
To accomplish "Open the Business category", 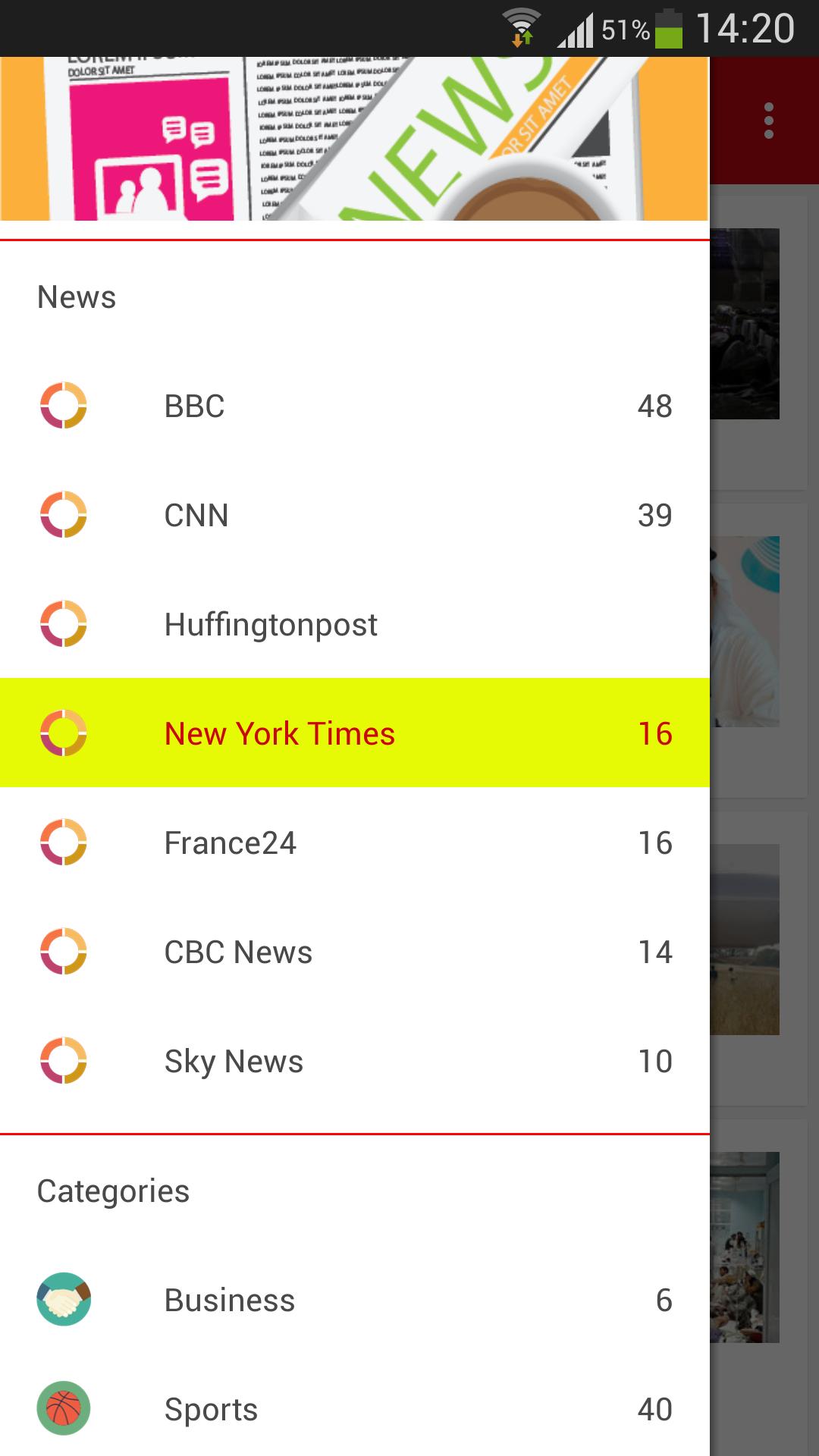I will click(354, 1300).
